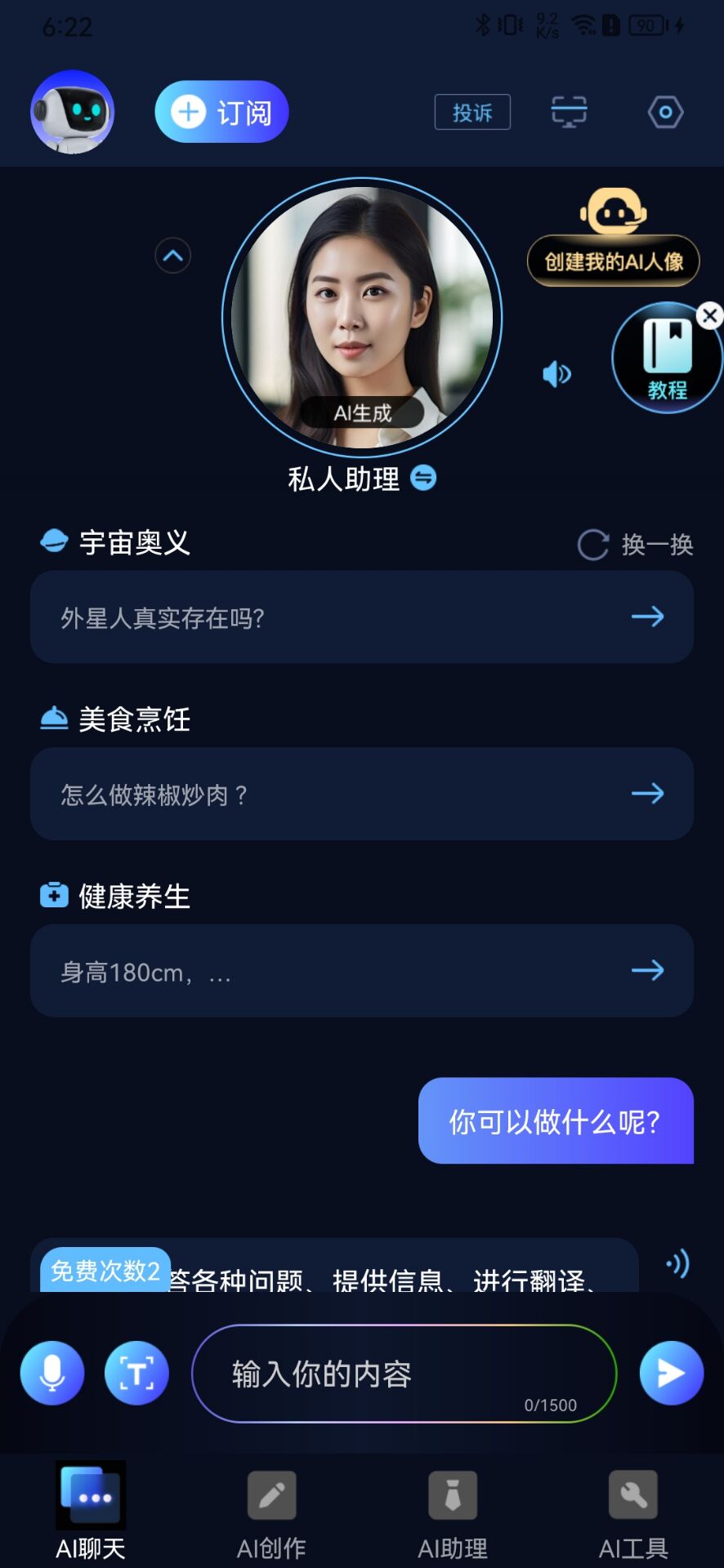Open the 教程 tutorial
Image resolution: width=724 pixels, height=1568 pixels.
click(x=665, y=359)
